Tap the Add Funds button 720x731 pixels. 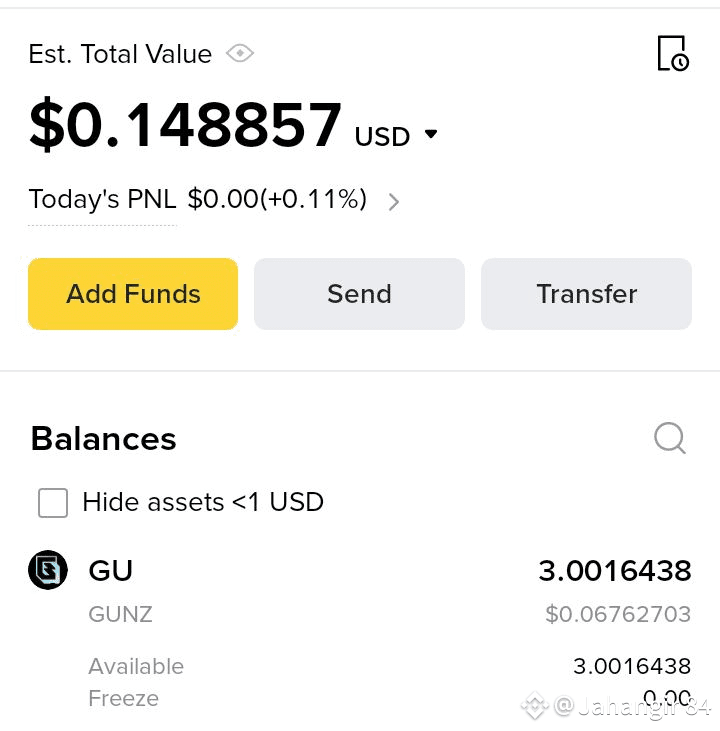coord(133,294)
